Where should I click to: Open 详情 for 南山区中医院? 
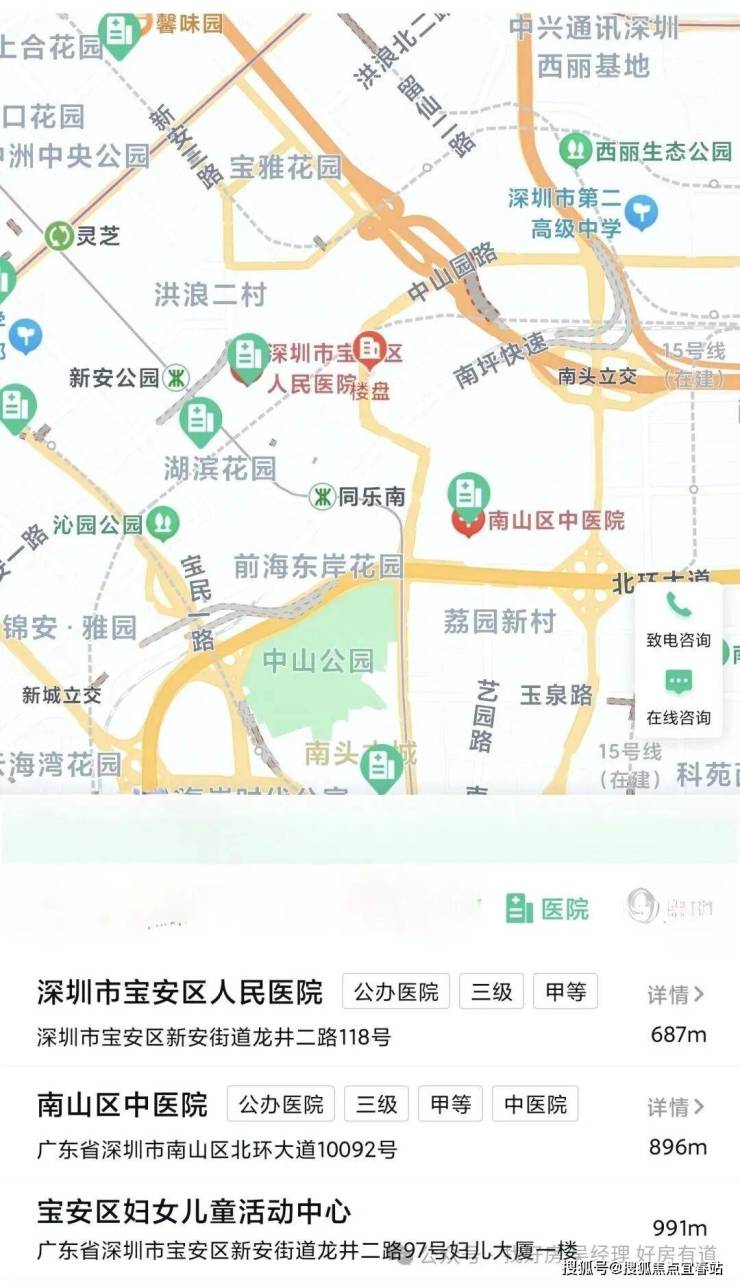coord(676,1106)
